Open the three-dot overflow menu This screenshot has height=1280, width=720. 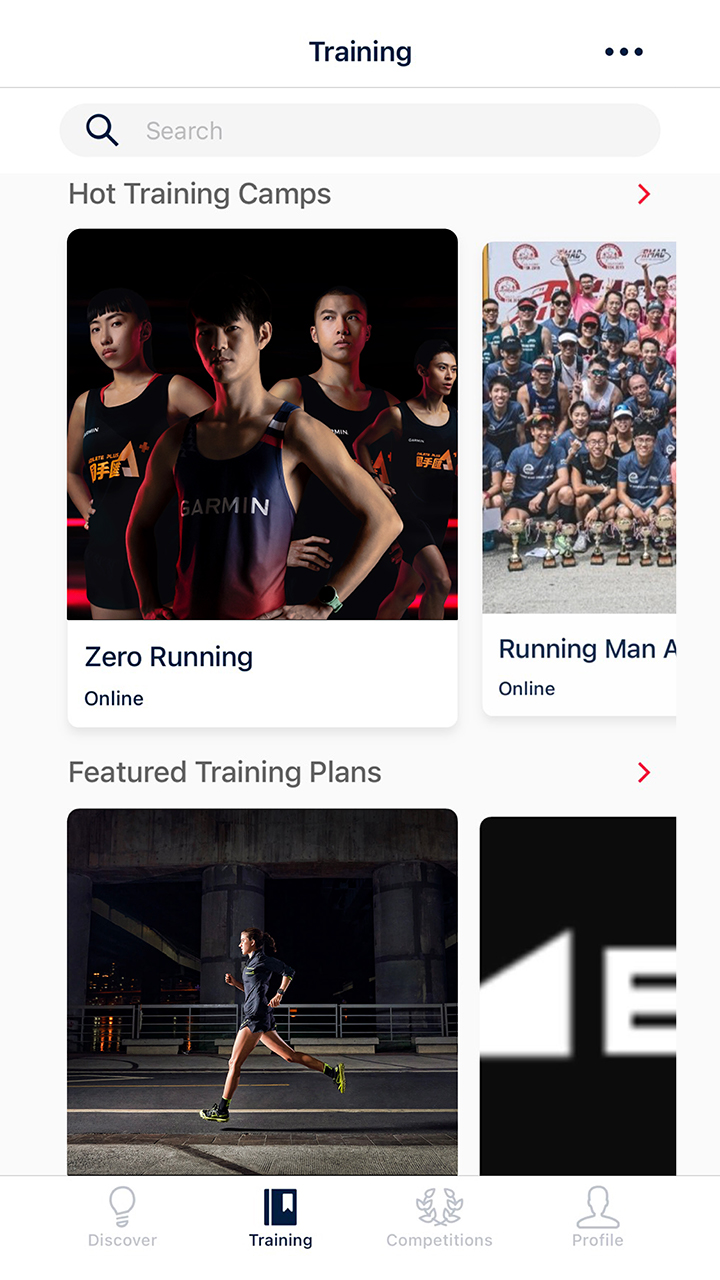click(623, 52)
